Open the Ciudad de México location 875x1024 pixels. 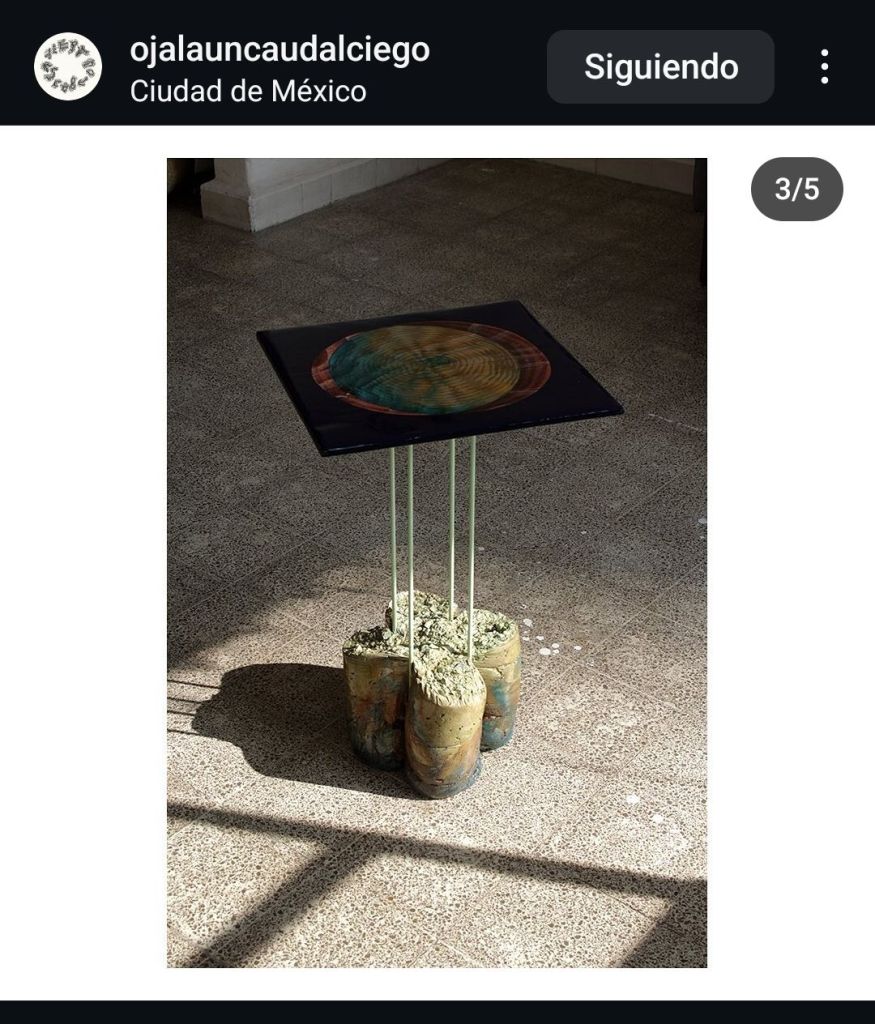coord(248,91)
